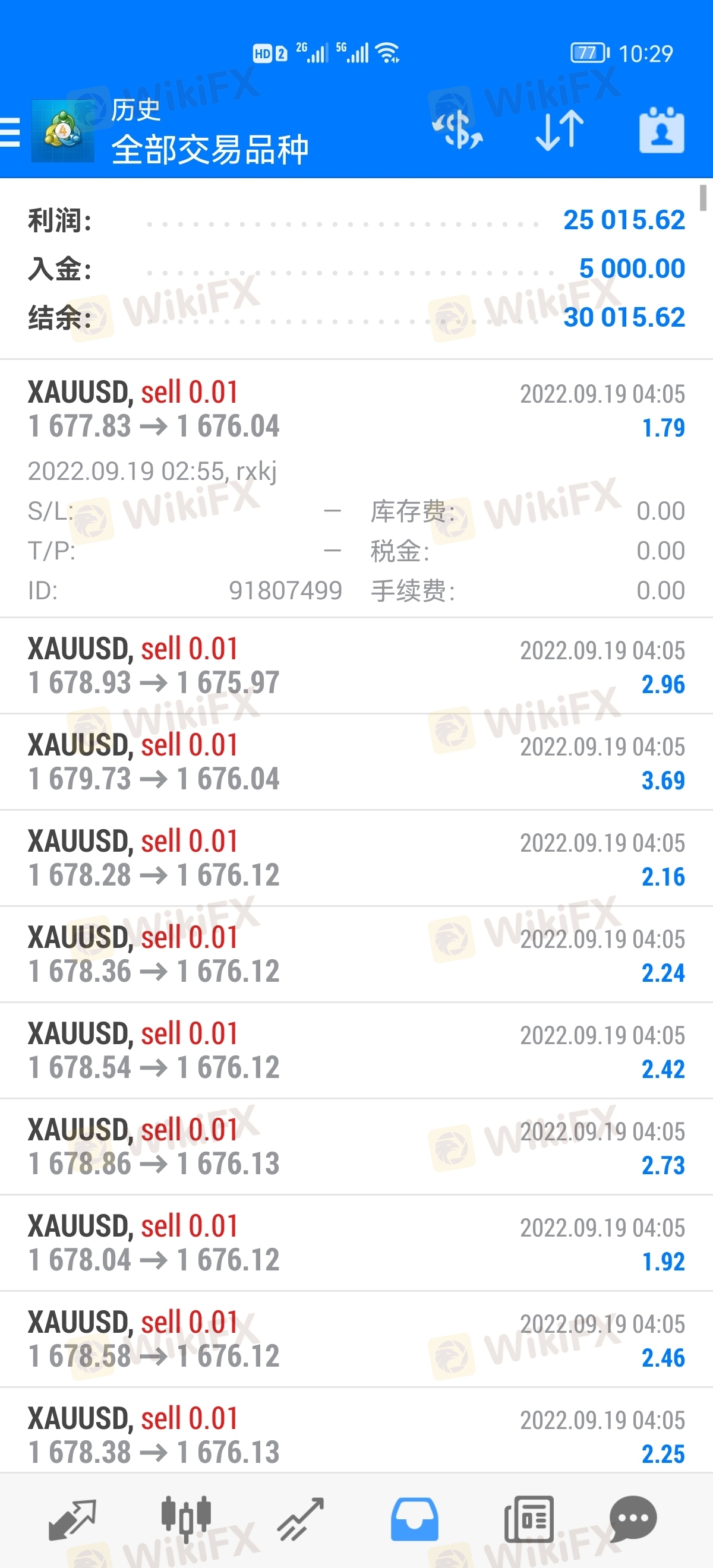Expand the XAUUSD trade with profit 2.73
713x1568 pixels.
click(x=356, y=1147)
